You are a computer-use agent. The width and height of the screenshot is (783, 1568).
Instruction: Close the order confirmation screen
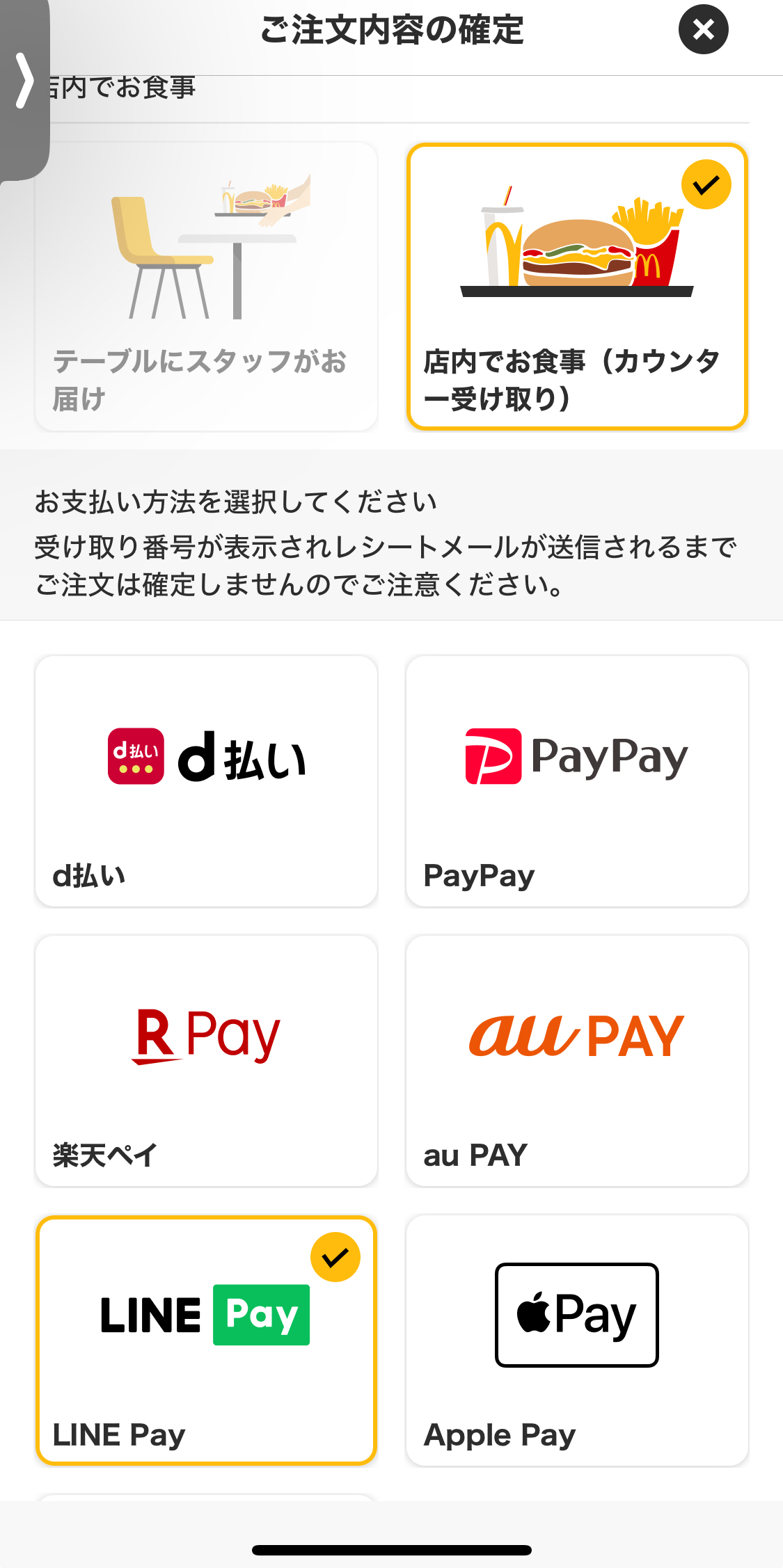[x=703, y=29]
